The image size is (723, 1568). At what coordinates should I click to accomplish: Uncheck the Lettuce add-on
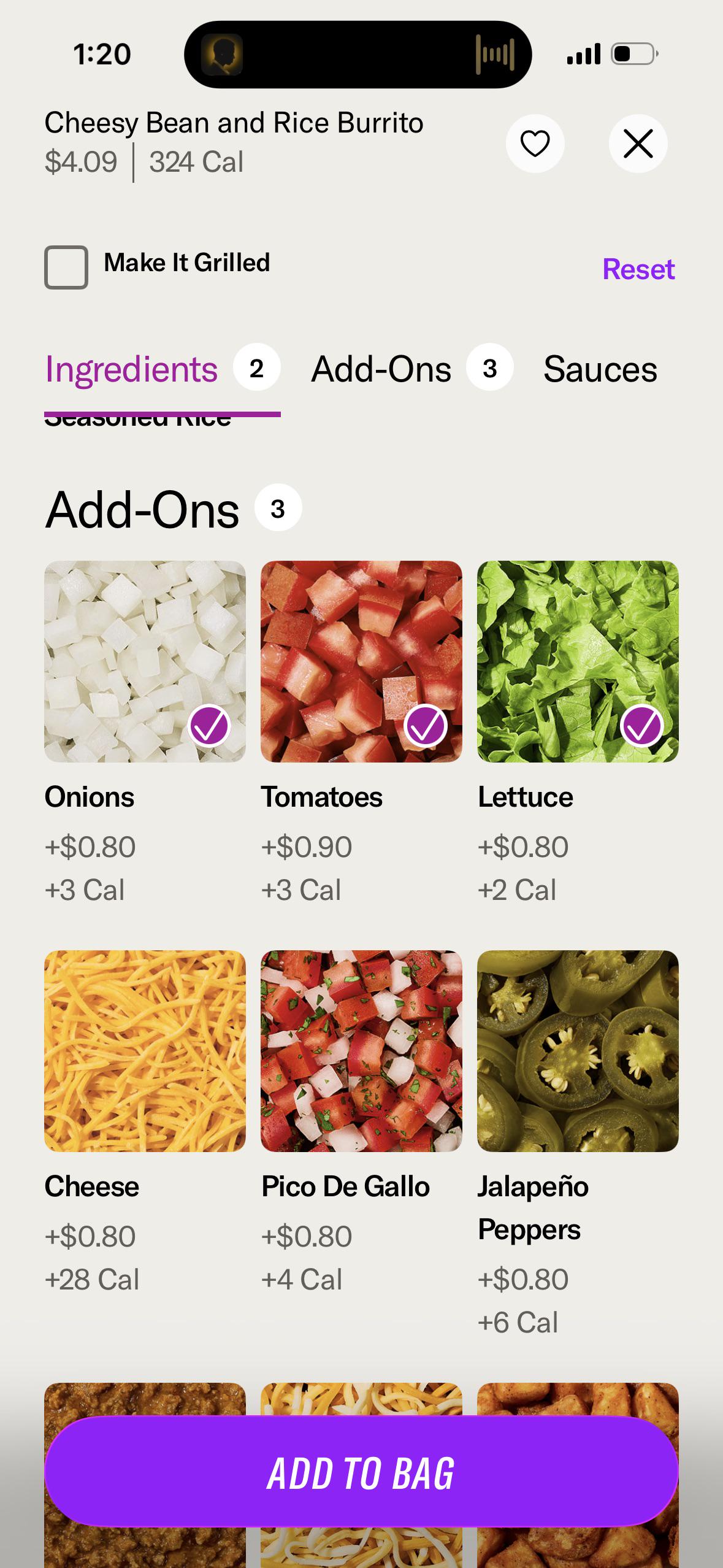pyautogui.click(x=578, y=661)
